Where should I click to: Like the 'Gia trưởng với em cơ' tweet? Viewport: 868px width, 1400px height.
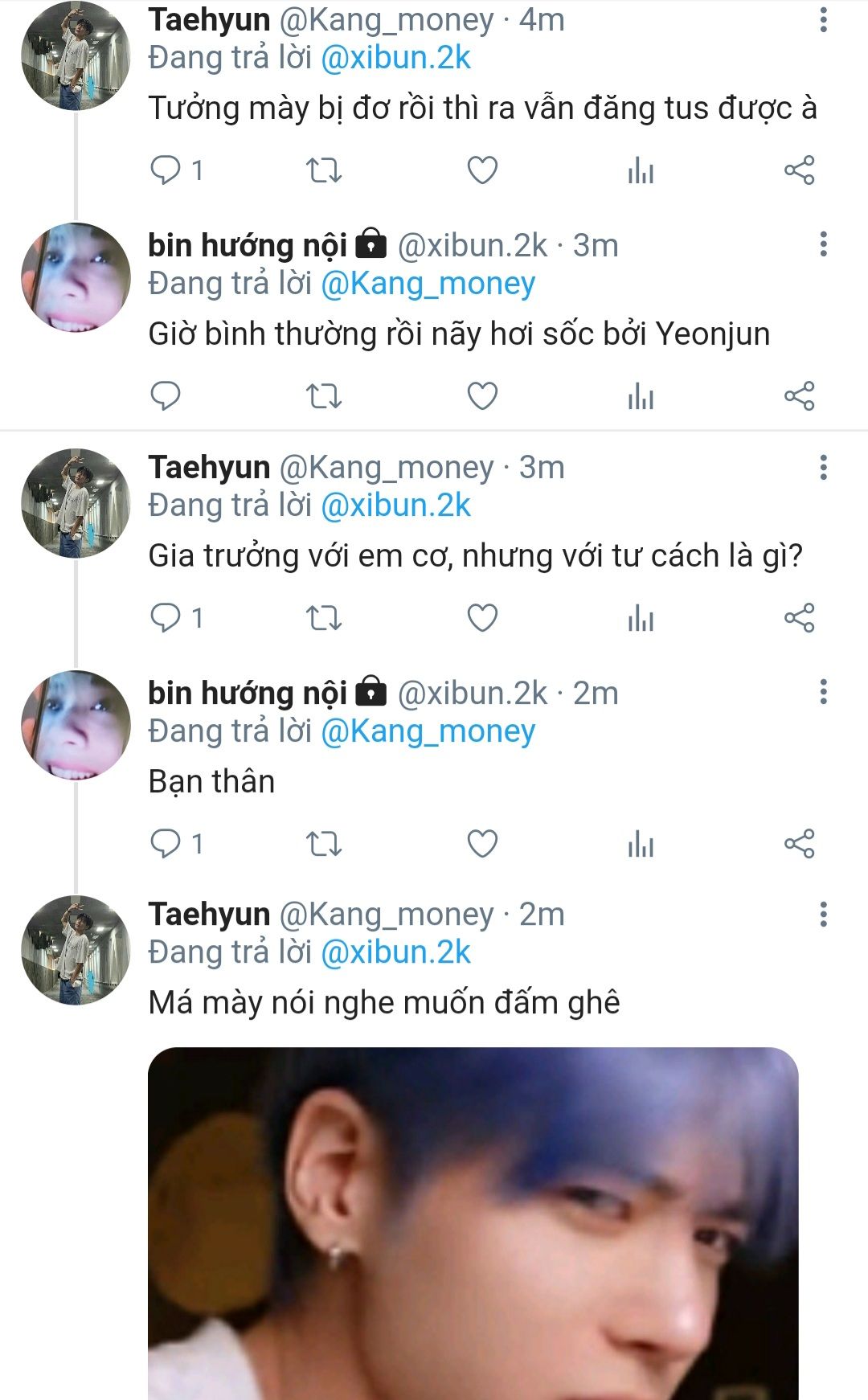click(x=482, y=618)
